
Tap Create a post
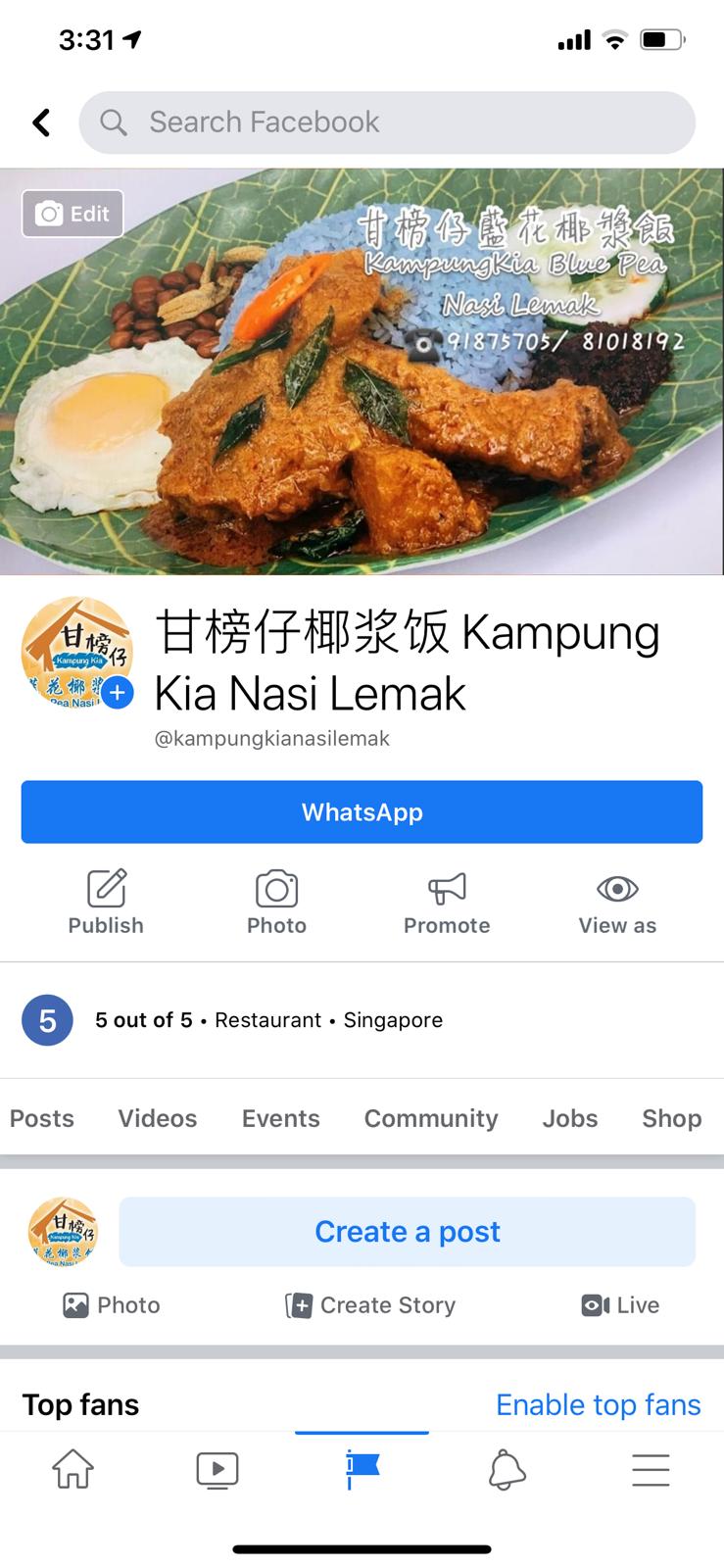(408, 1232)
